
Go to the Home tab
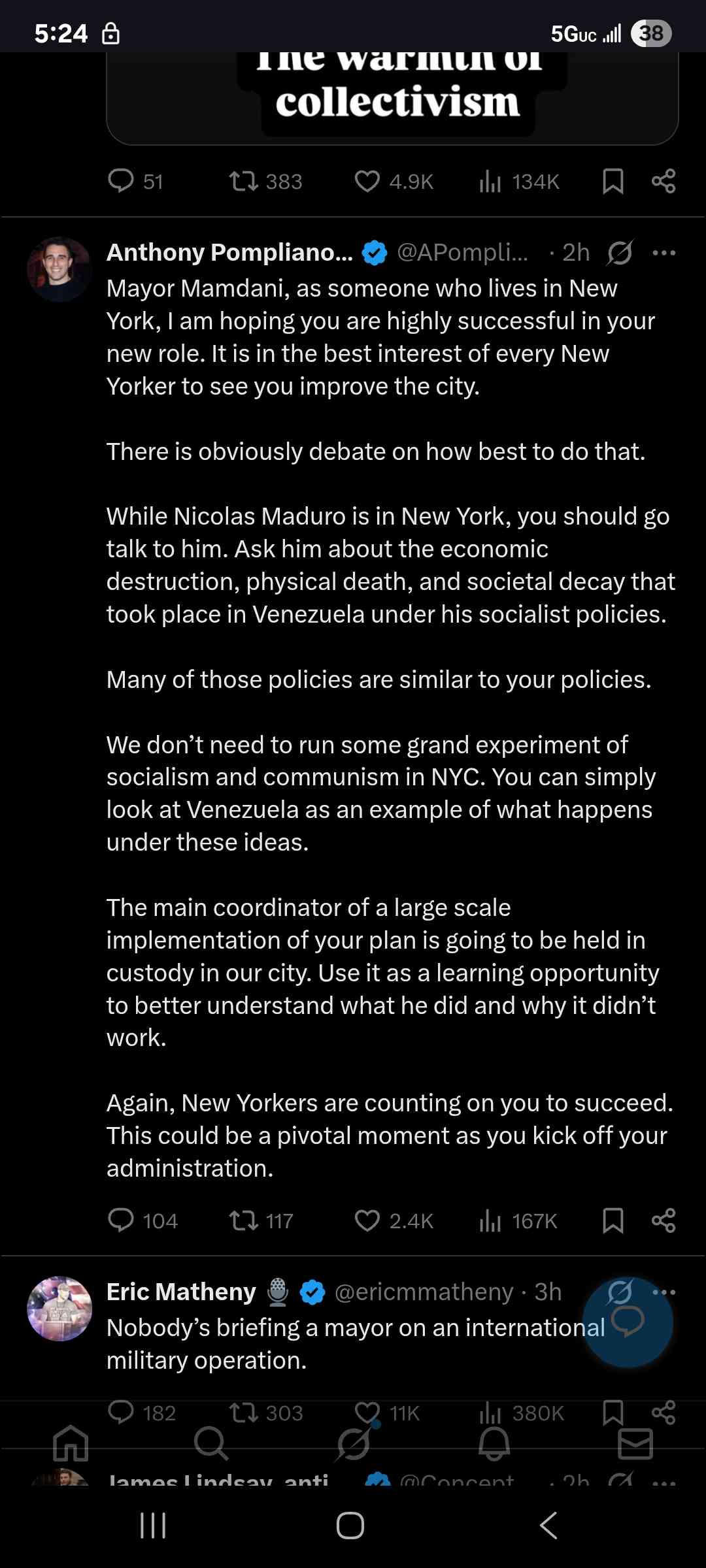tap(71, 1443)
